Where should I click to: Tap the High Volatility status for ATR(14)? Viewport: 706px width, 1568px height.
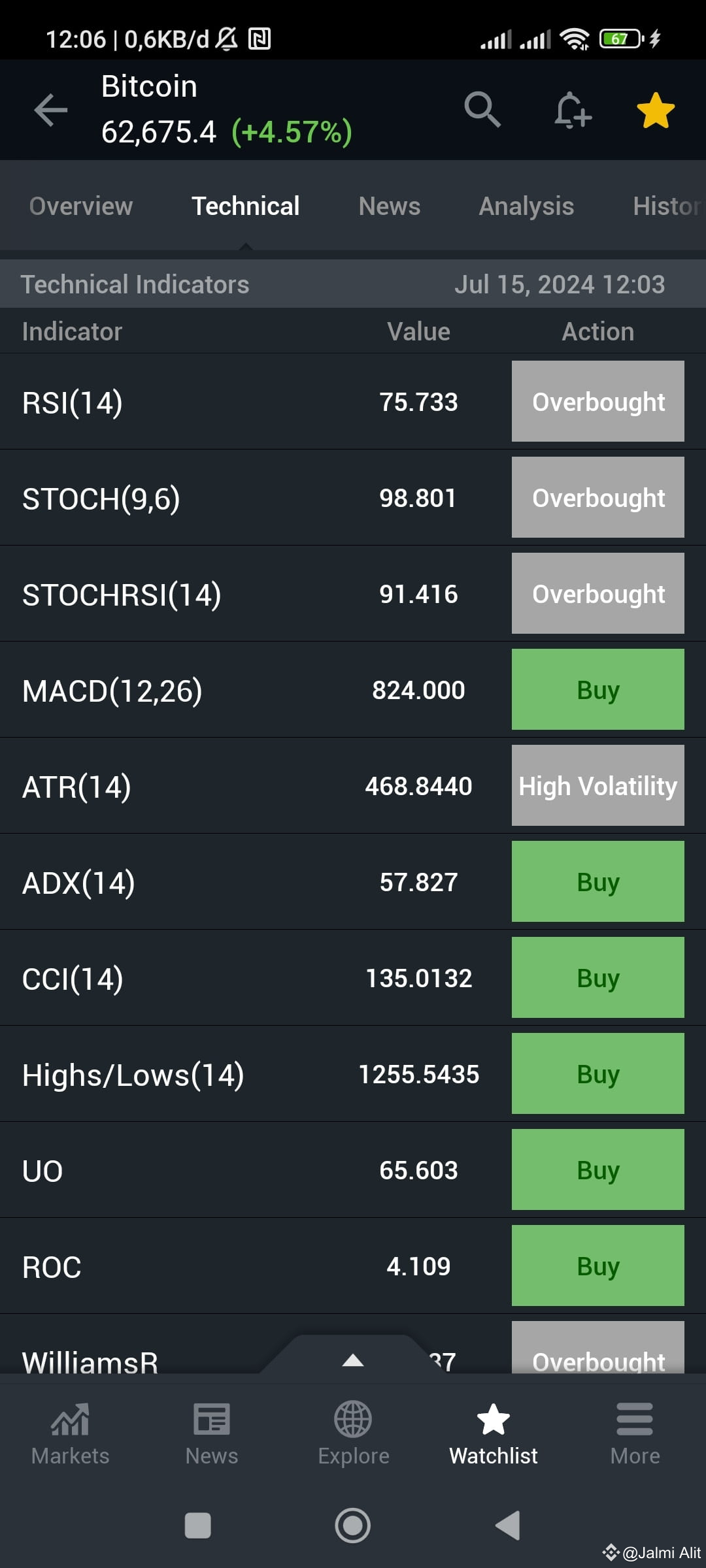click(597, 785)
